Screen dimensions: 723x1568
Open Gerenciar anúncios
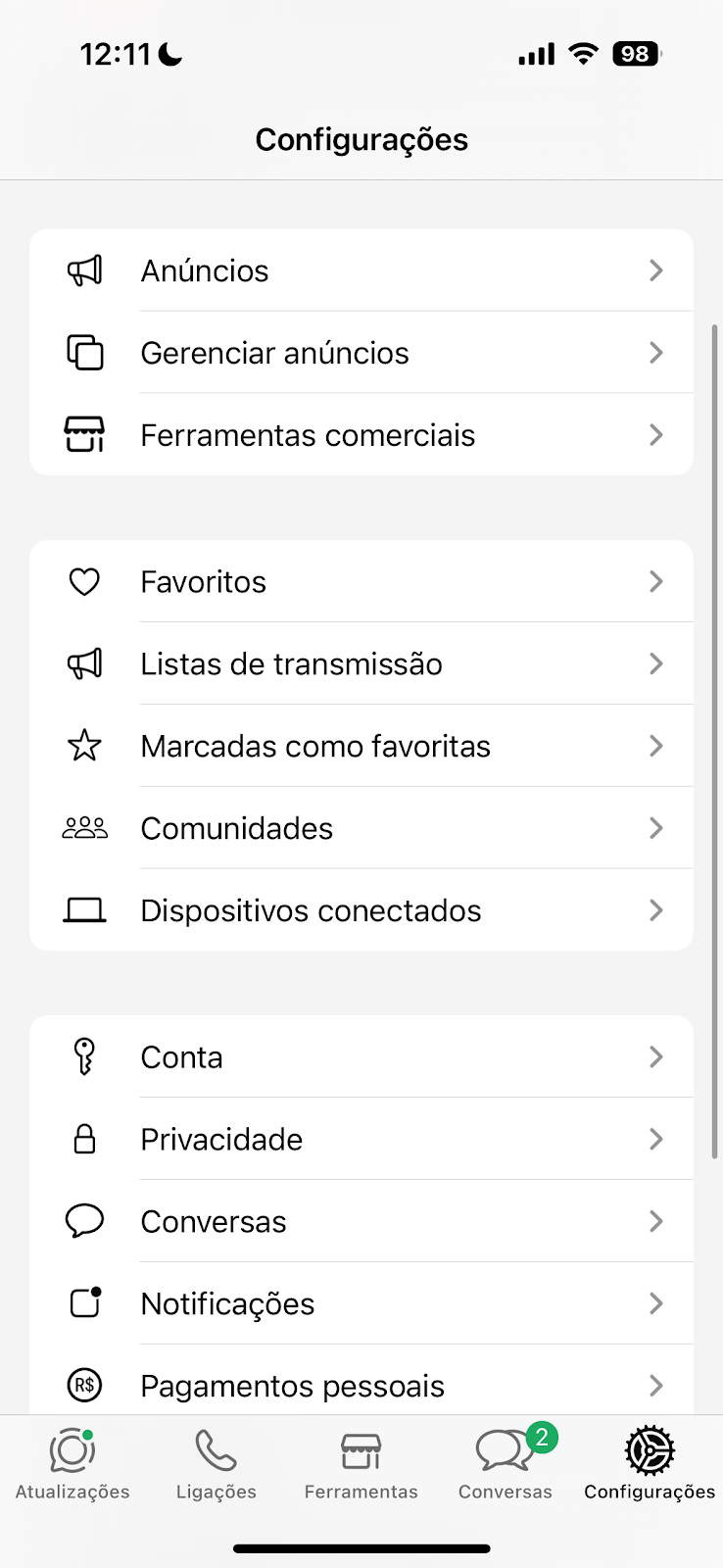tap(361, 353)
